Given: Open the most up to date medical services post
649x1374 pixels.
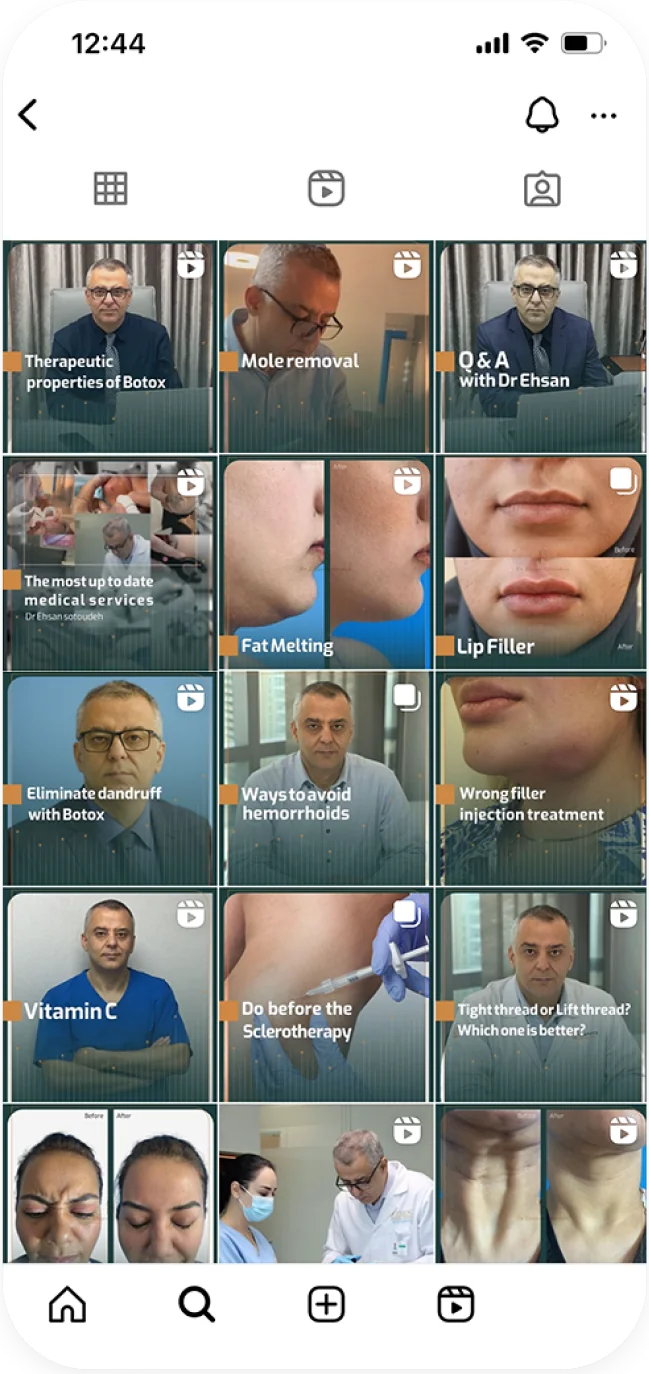Looking at the screenshot, I should (110, 565).
